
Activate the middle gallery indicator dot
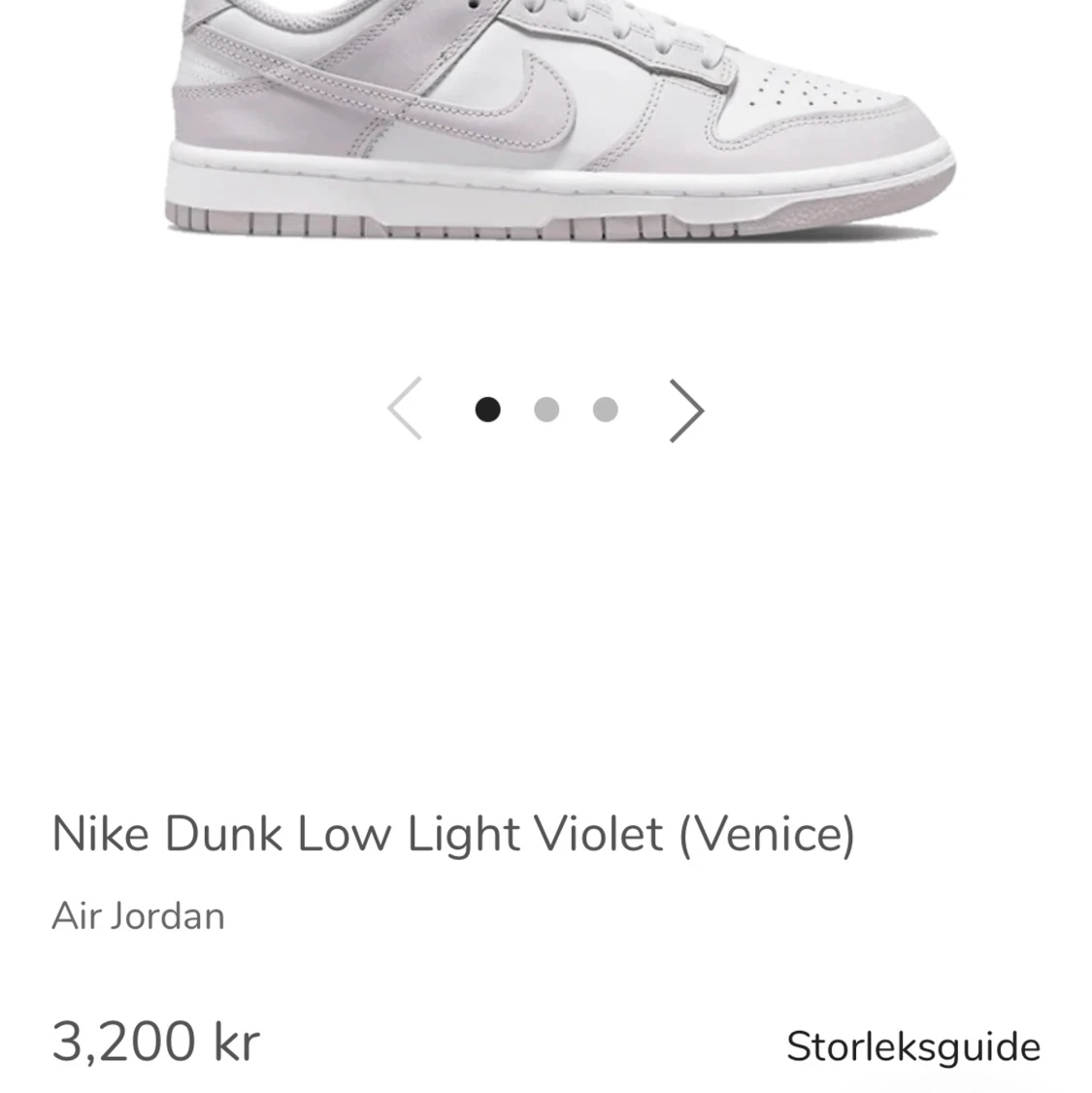[546, 409]
